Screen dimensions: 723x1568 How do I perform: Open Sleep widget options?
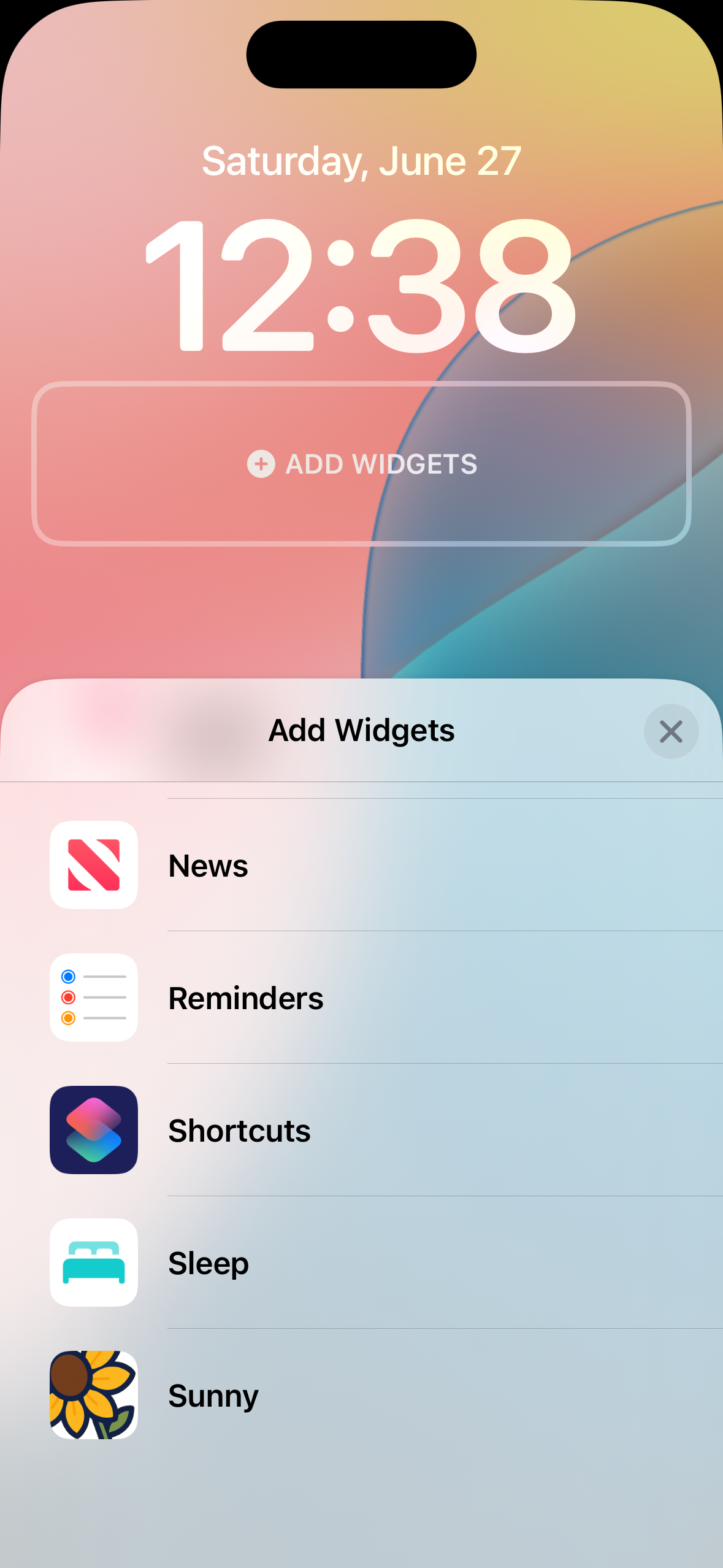click(x=362, y=1262)
